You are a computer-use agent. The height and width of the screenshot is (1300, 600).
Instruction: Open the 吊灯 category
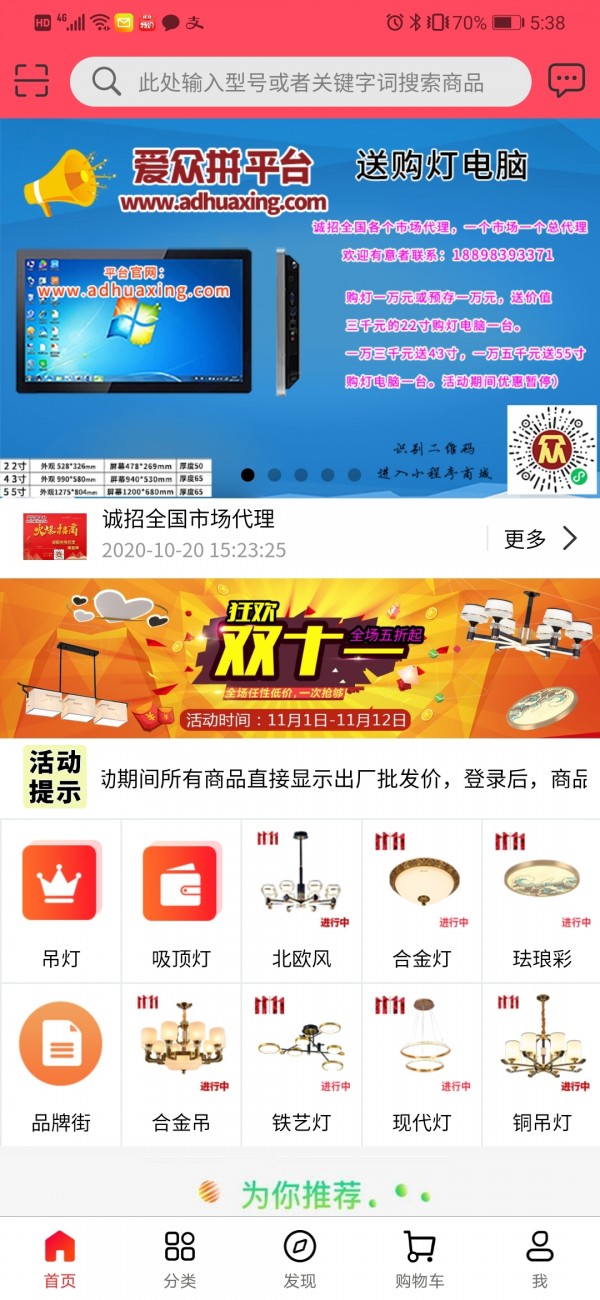(x=60, y=901)
